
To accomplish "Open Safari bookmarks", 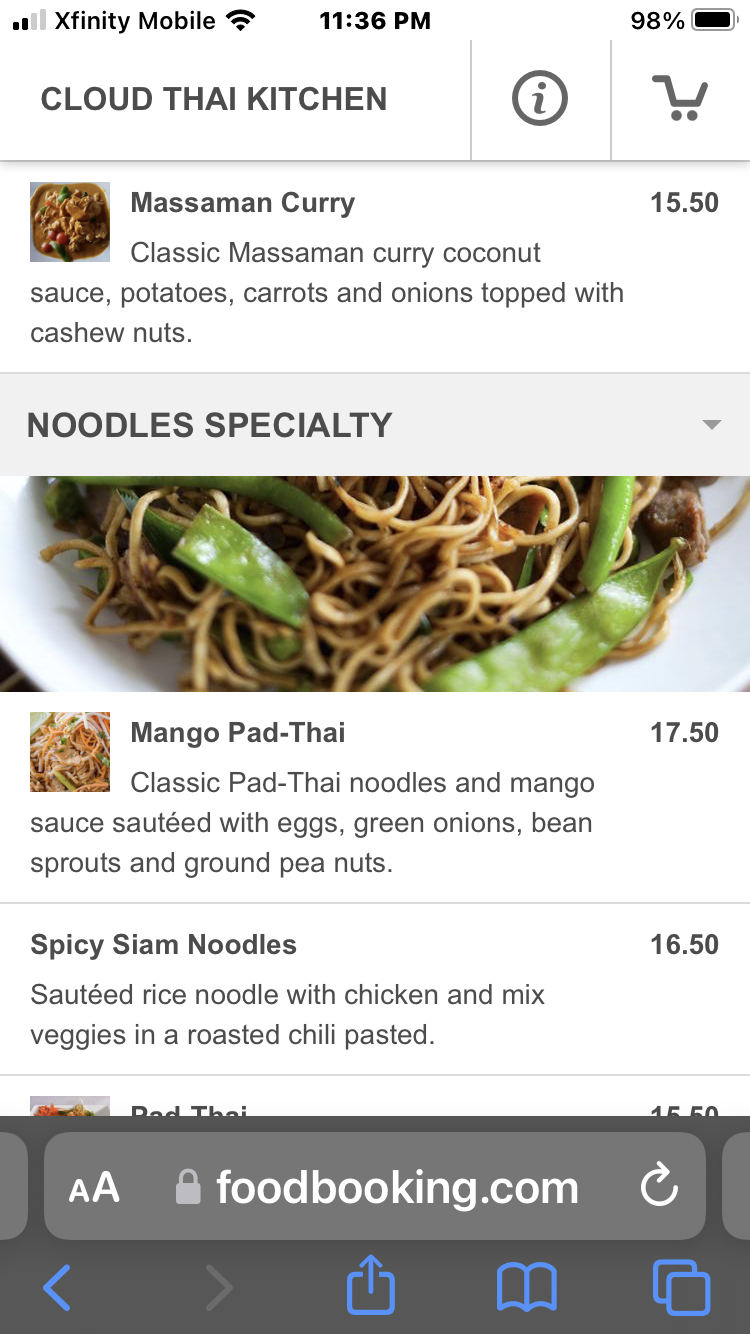I will click(x=527, y=1287).
